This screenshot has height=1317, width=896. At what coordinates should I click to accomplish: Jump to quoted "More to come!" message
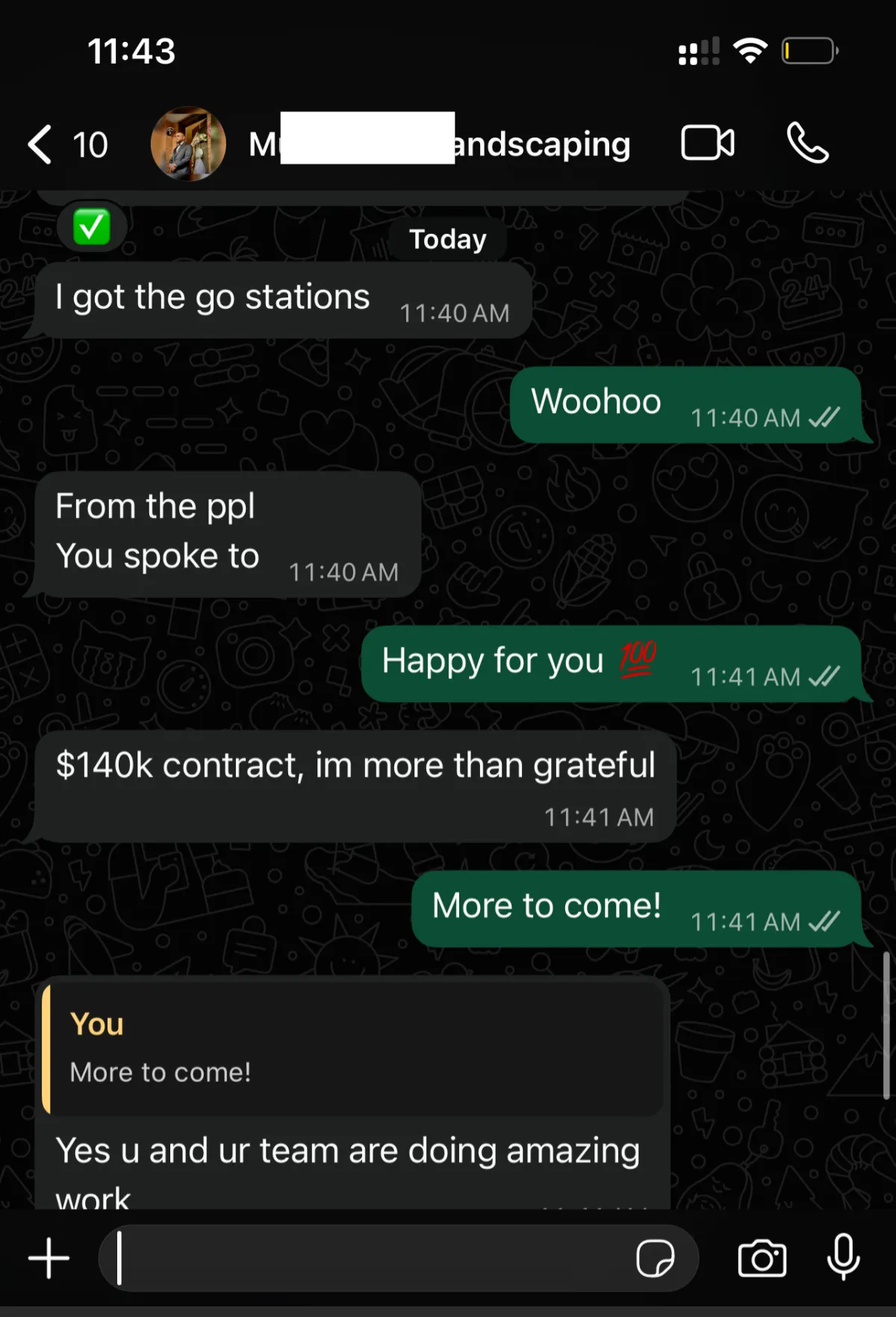tap(352, 1049)
